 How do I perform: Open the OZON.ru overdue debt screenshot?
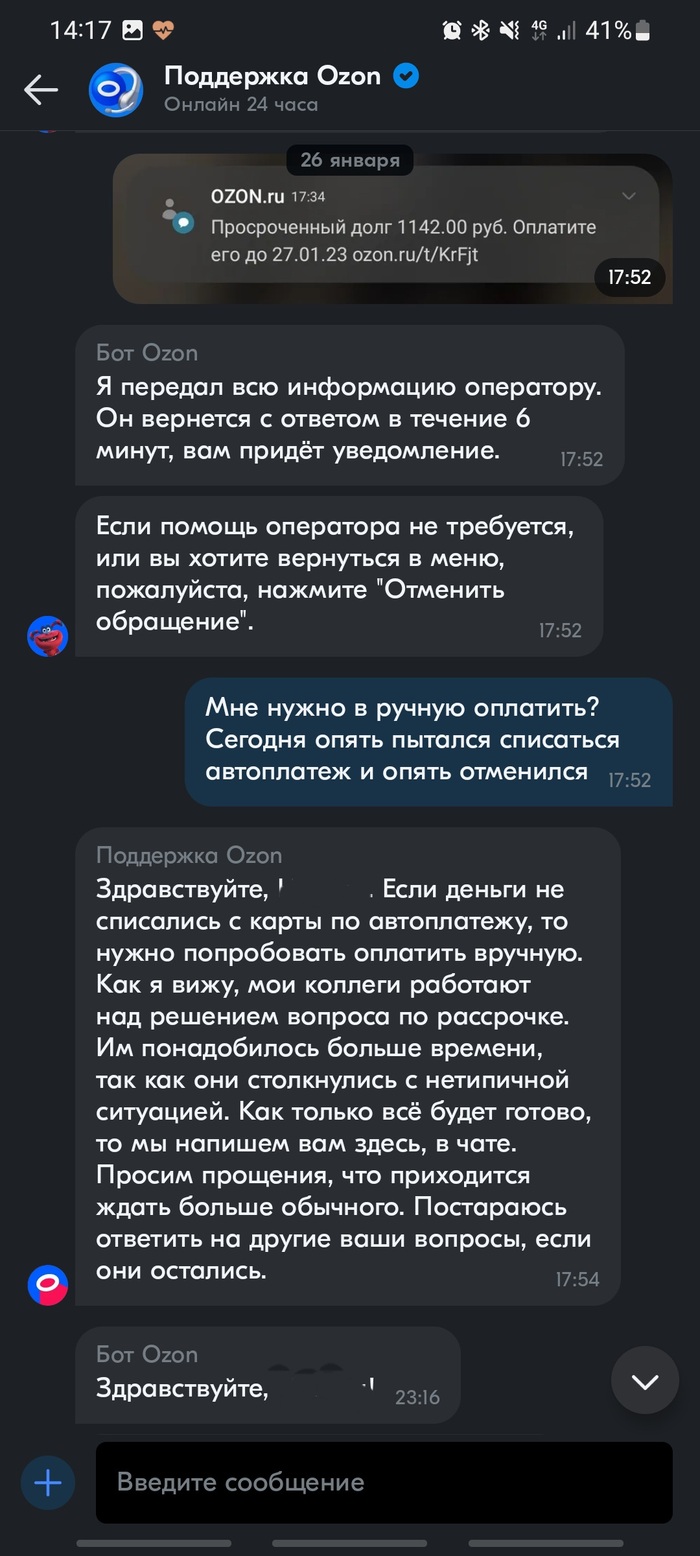(x=390, y=228)
